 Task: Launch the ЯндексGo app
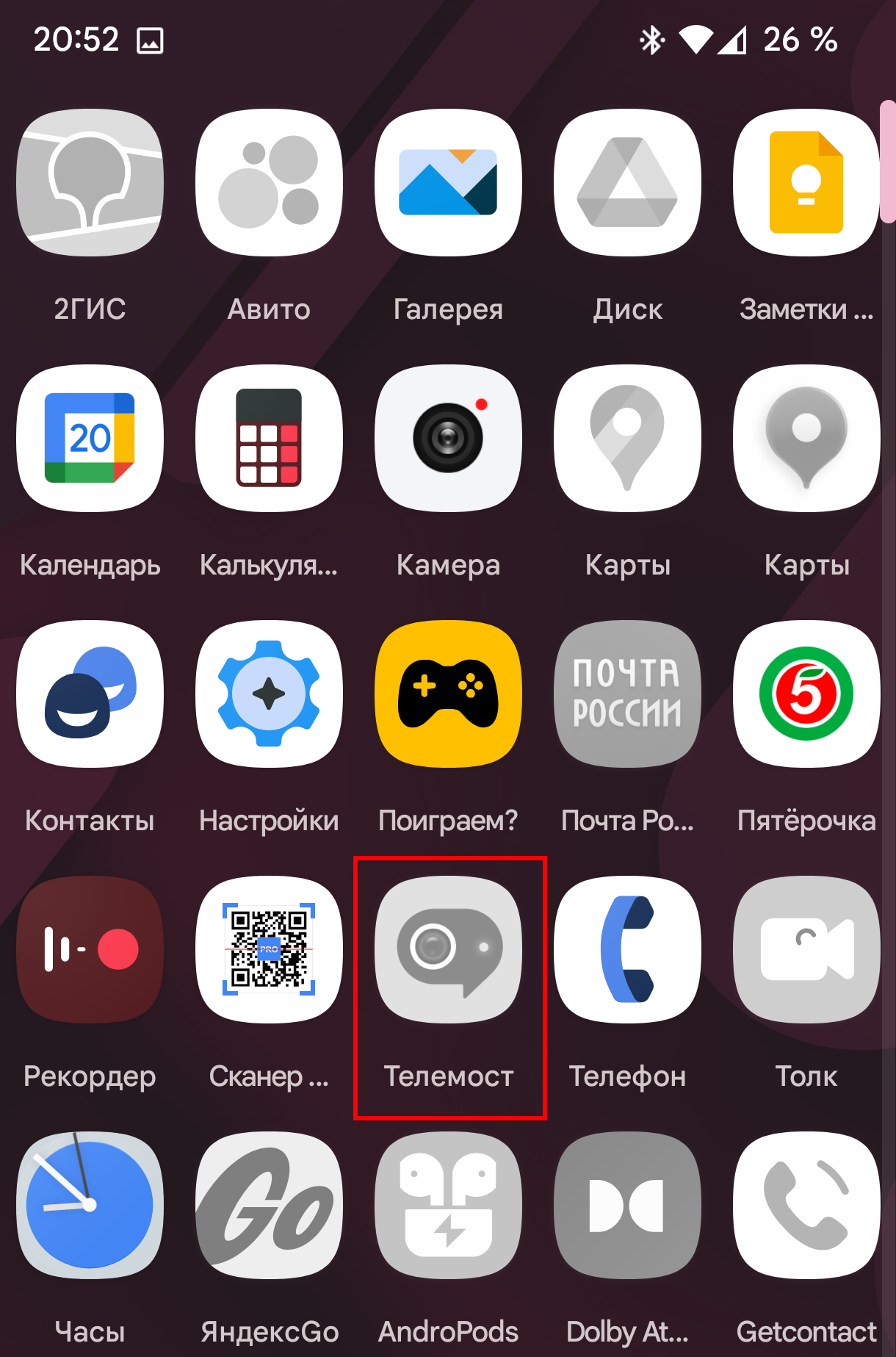[x=269, y=1206]
